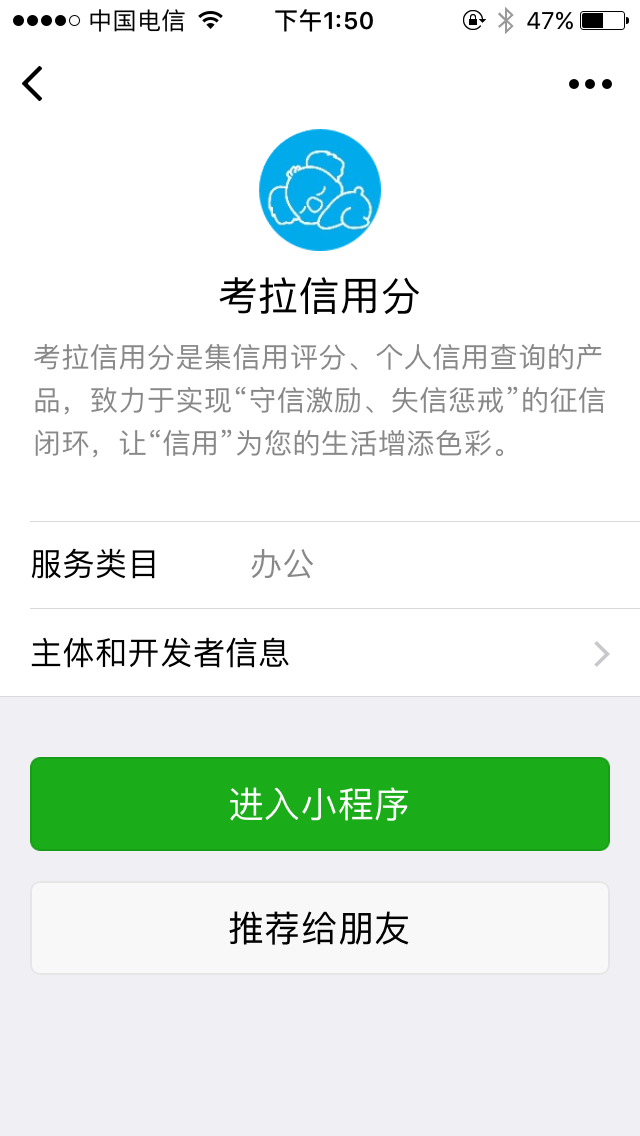640x1136 pixels.
Task: Open the three-dot overflow menu
Action: coord(590,84)
